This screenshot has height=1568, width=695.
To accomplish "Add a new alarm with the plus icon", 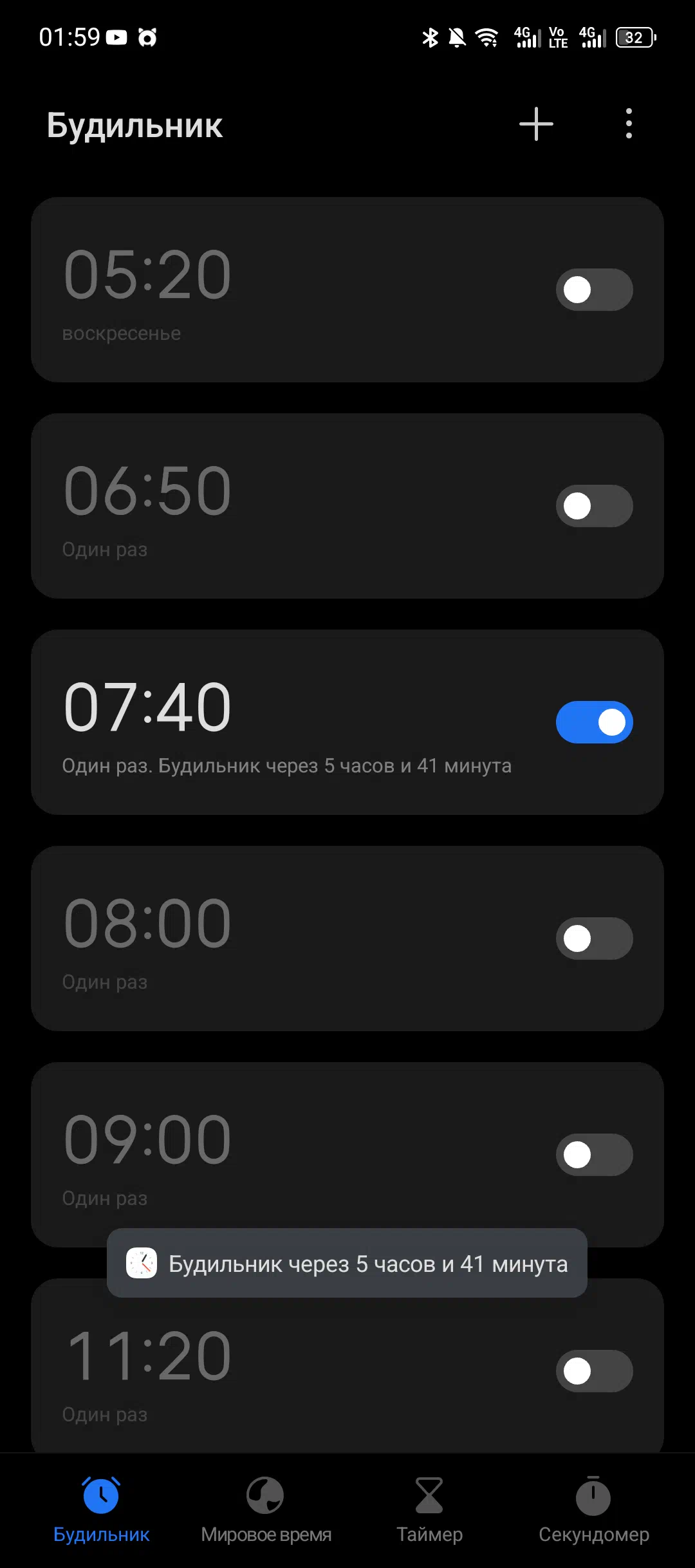I will pos(536,124).
